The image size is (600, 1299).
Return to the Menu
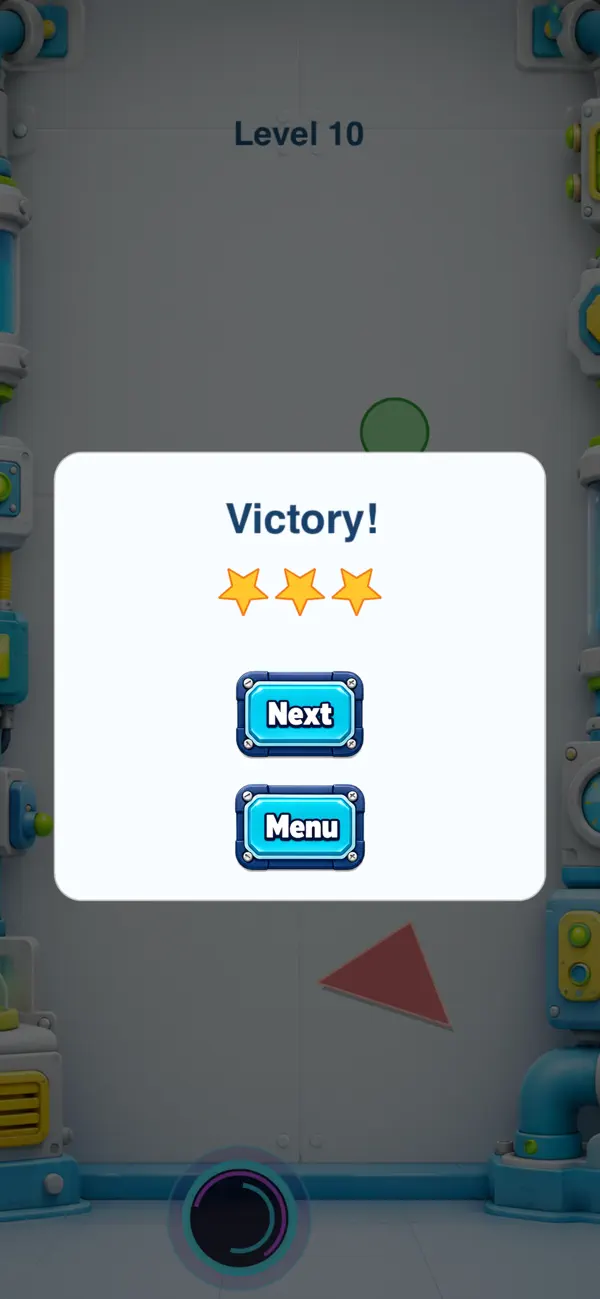coord(300,827)
